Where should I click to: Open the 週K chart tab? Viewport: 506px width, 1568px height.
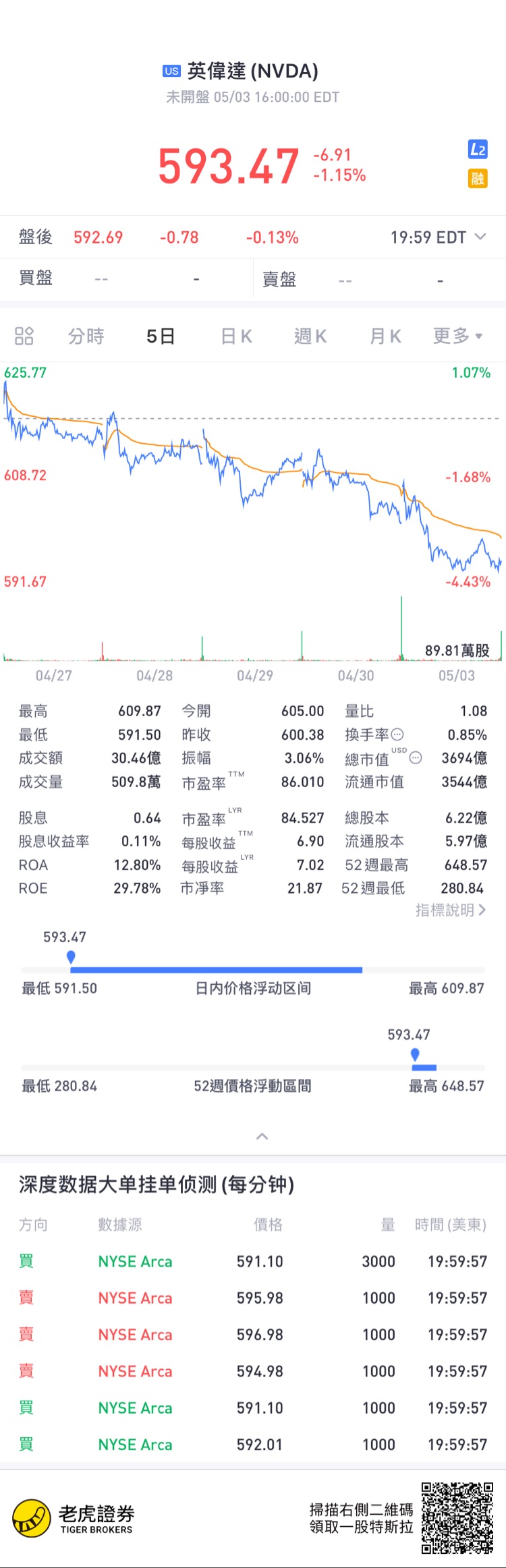point(310,336)
